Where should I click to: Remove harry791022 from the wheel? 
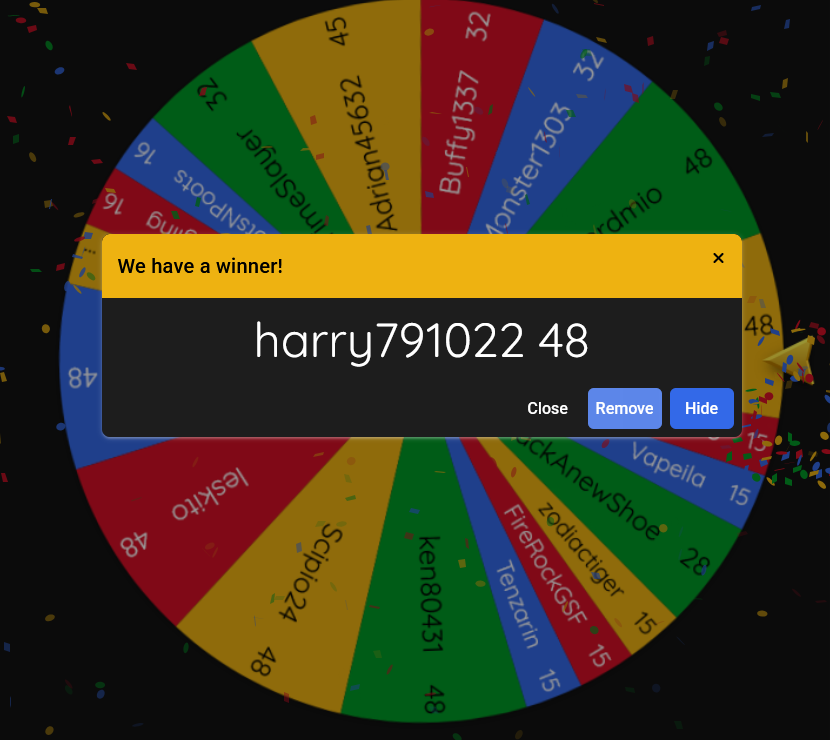pos(624,408)
